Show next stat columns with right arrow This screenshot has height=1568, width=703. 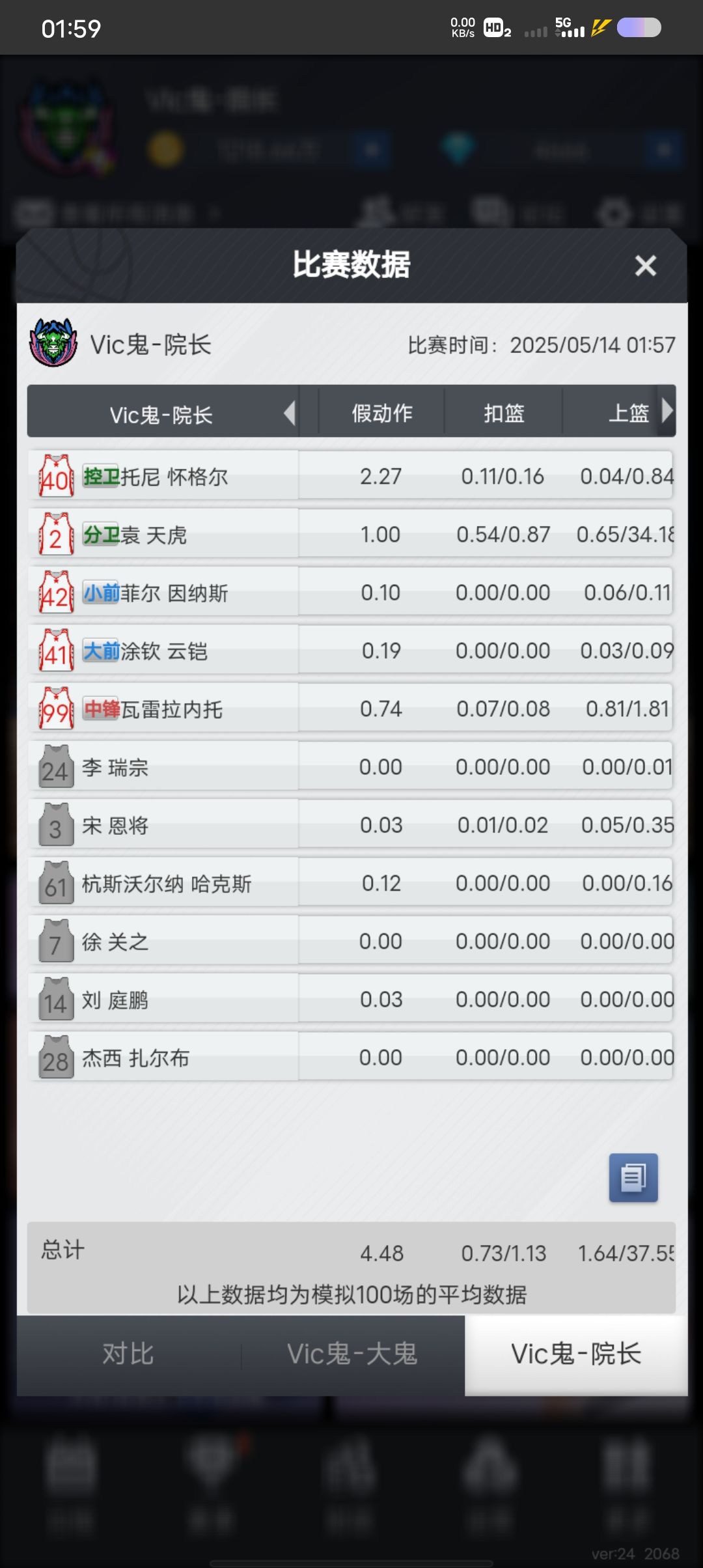667,411
